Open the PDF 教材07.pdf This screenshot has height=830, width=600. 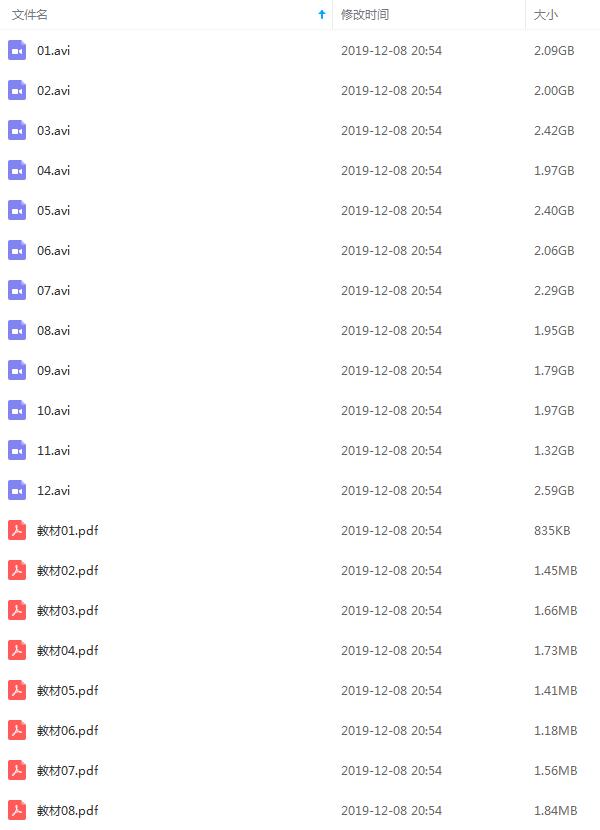(67, 770)
